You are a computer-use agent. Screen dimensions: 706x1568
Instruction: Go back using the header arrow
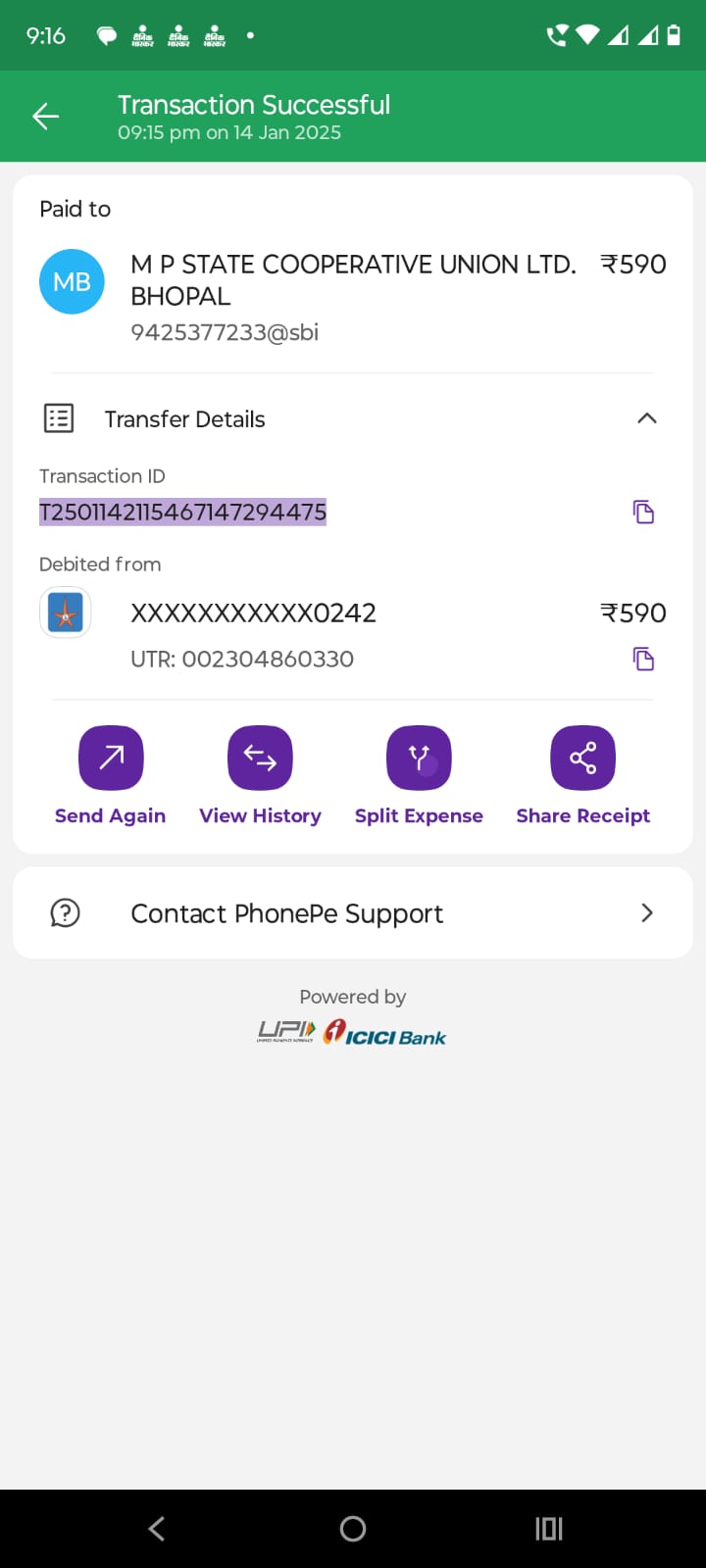(x=46, y=117)
